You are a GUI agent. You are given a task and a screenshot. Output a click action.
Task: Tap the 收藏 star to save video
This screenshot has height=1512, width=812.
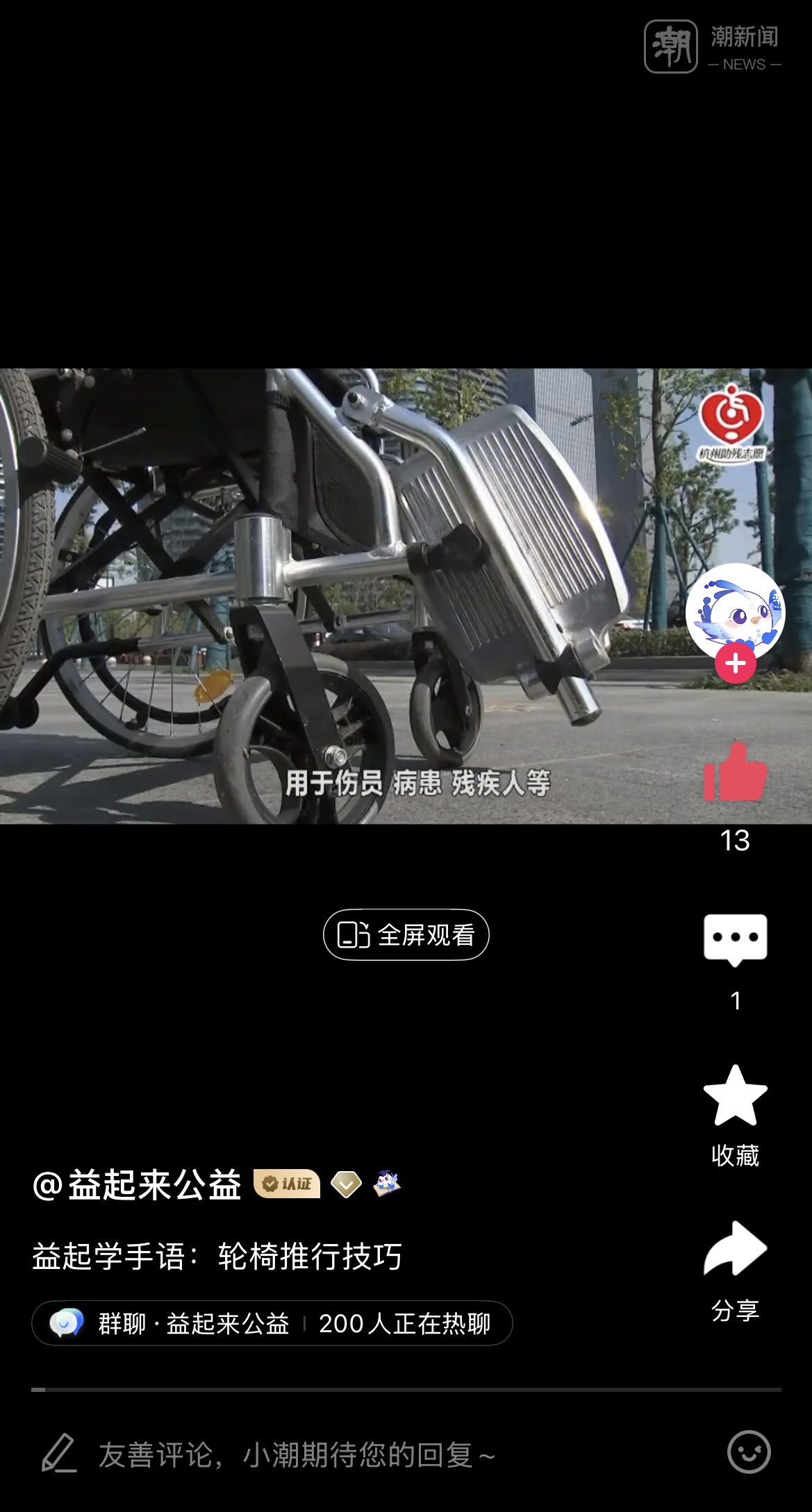click(x=735, y=1097)
